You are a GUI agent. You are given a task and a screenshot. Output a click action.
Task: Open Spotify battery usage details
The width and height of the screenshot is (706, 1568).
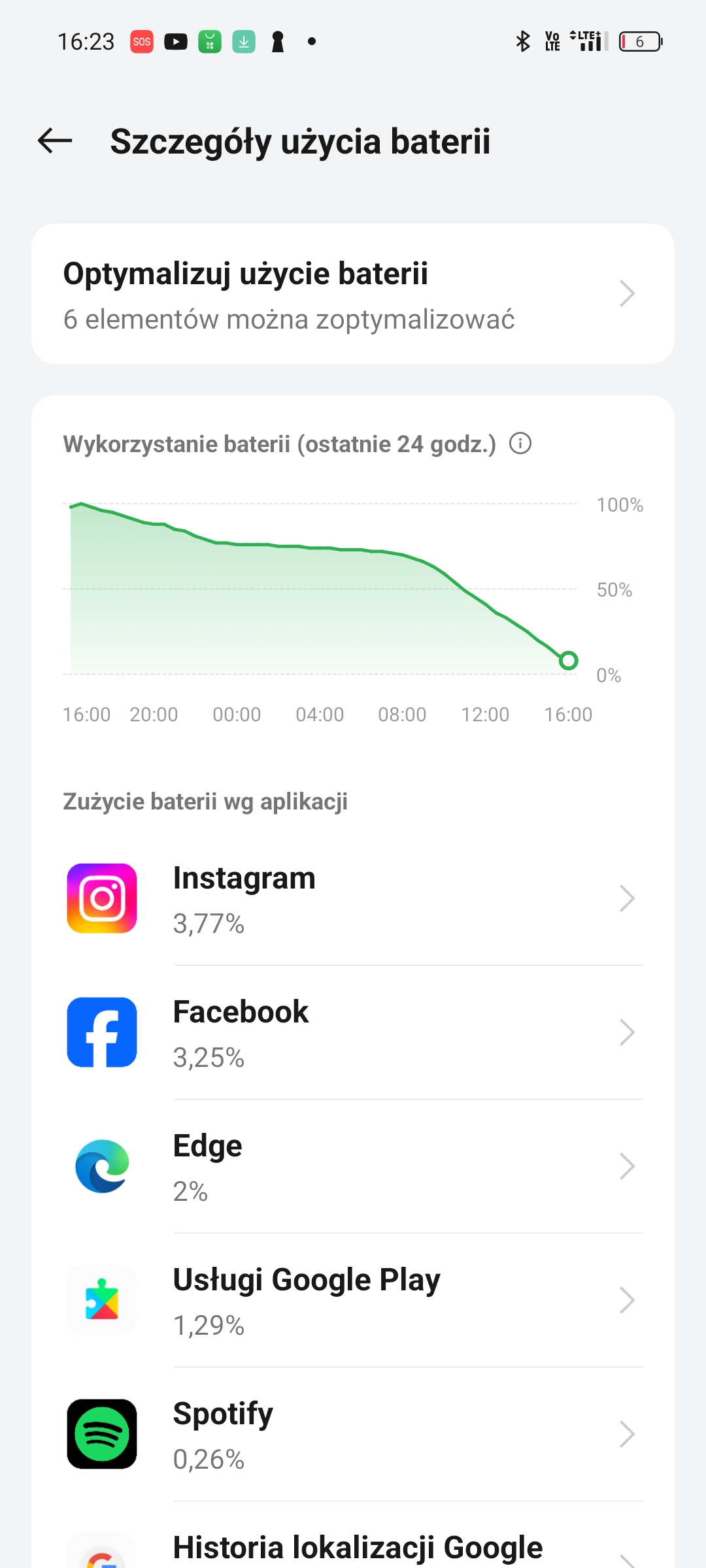point(353,1434)
